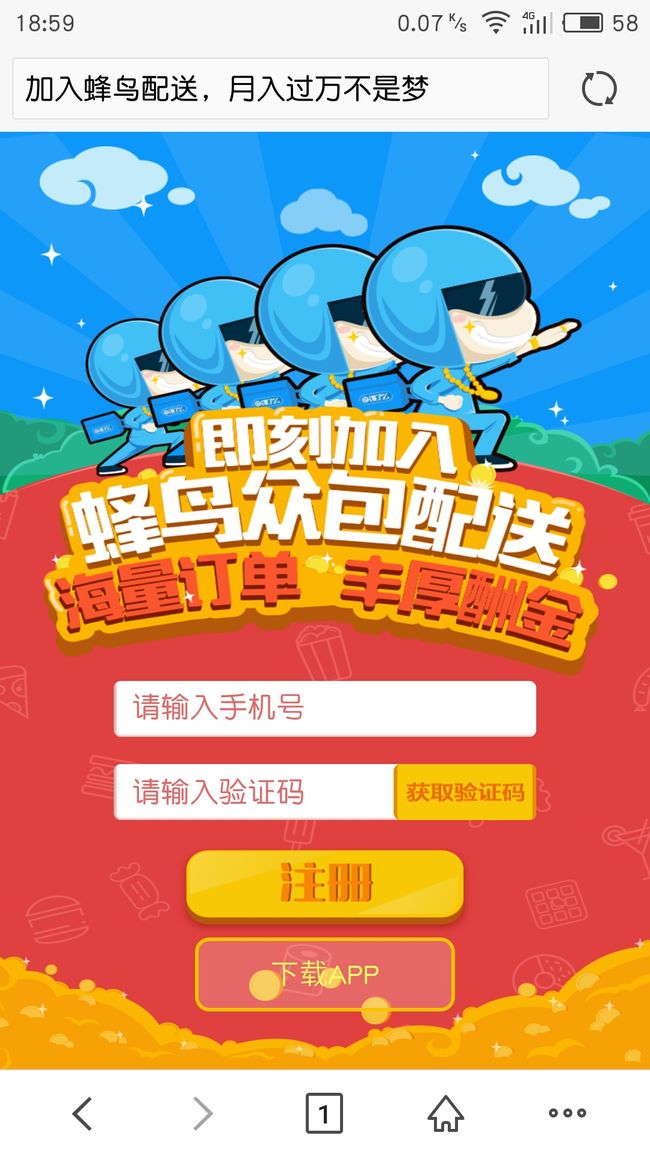This screenshot has width=650, height=1156.
Task: Open the browser tabs switcher
Action: point(324,1113)
